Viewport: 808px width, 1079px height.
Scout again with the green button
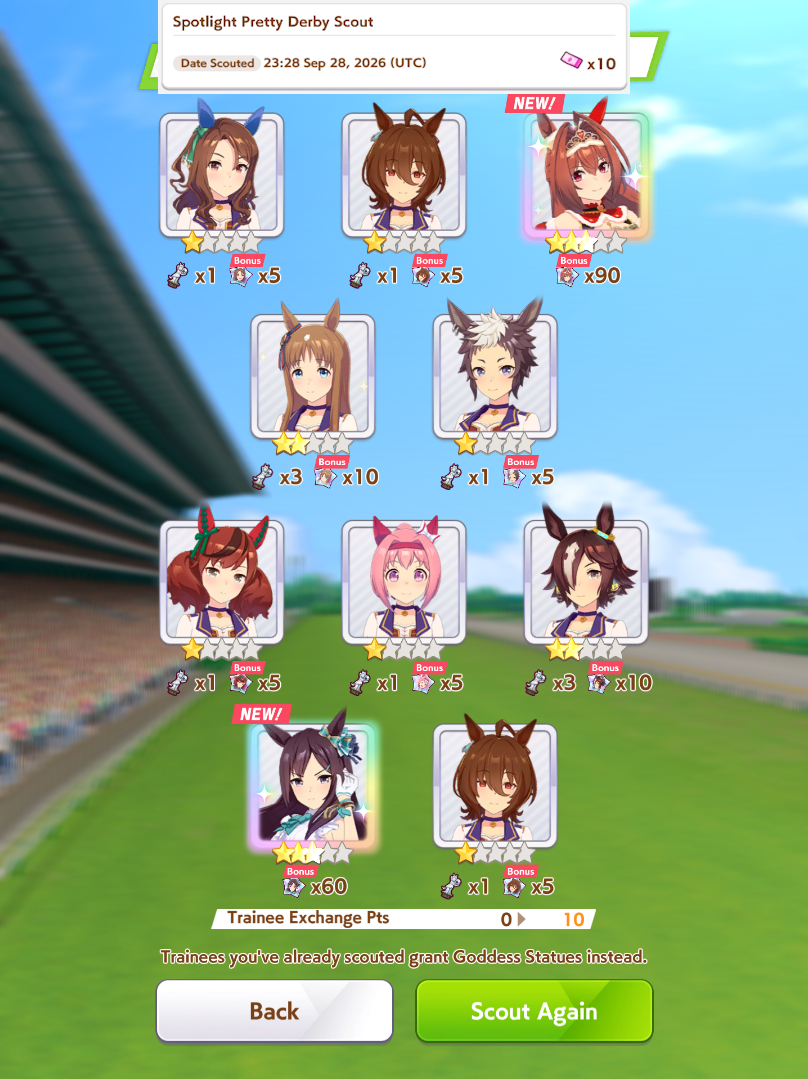[534, 1011]
